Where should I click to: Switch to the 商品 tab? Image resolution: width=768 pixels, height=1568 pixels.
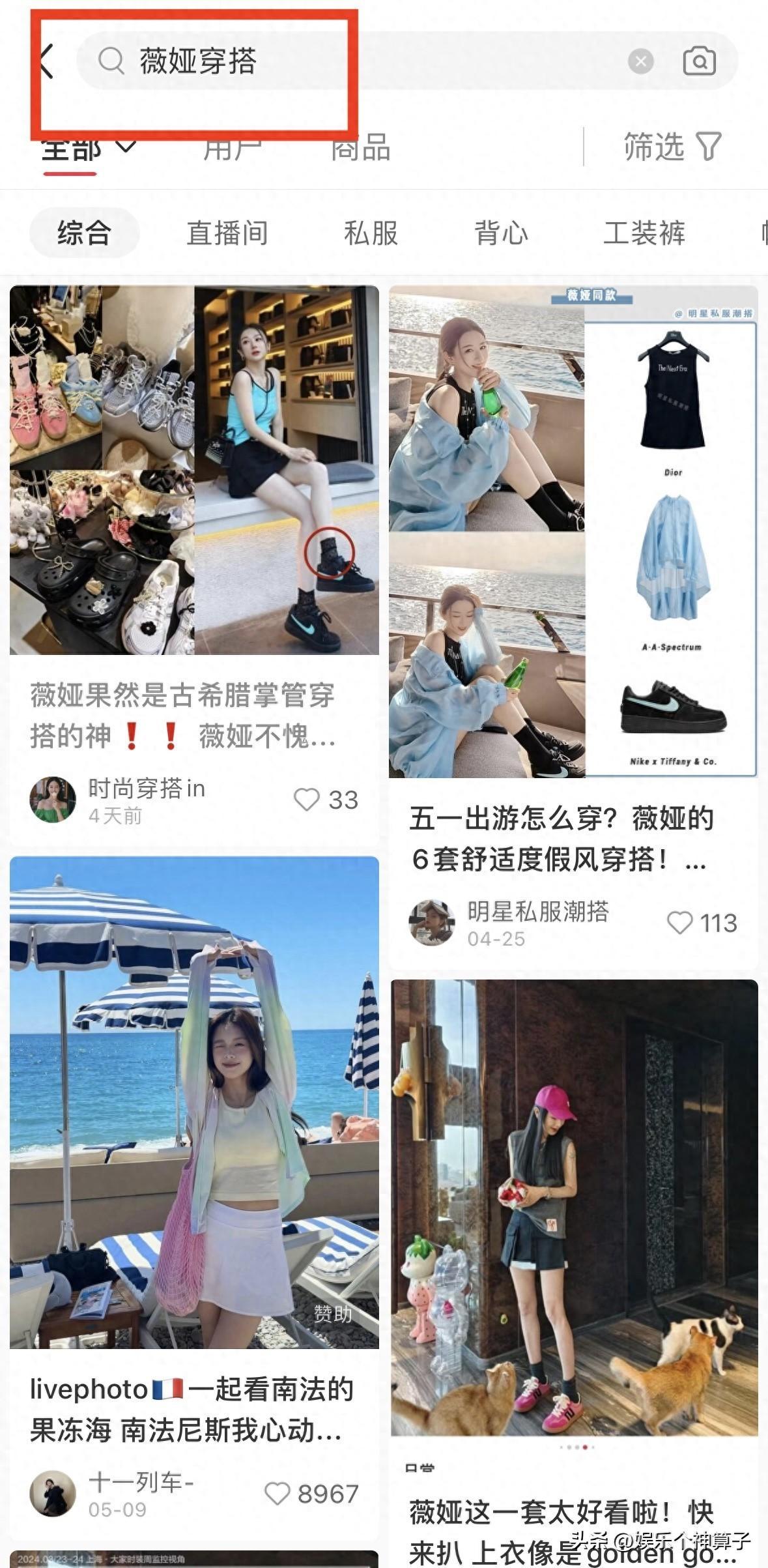click(360, 149)
